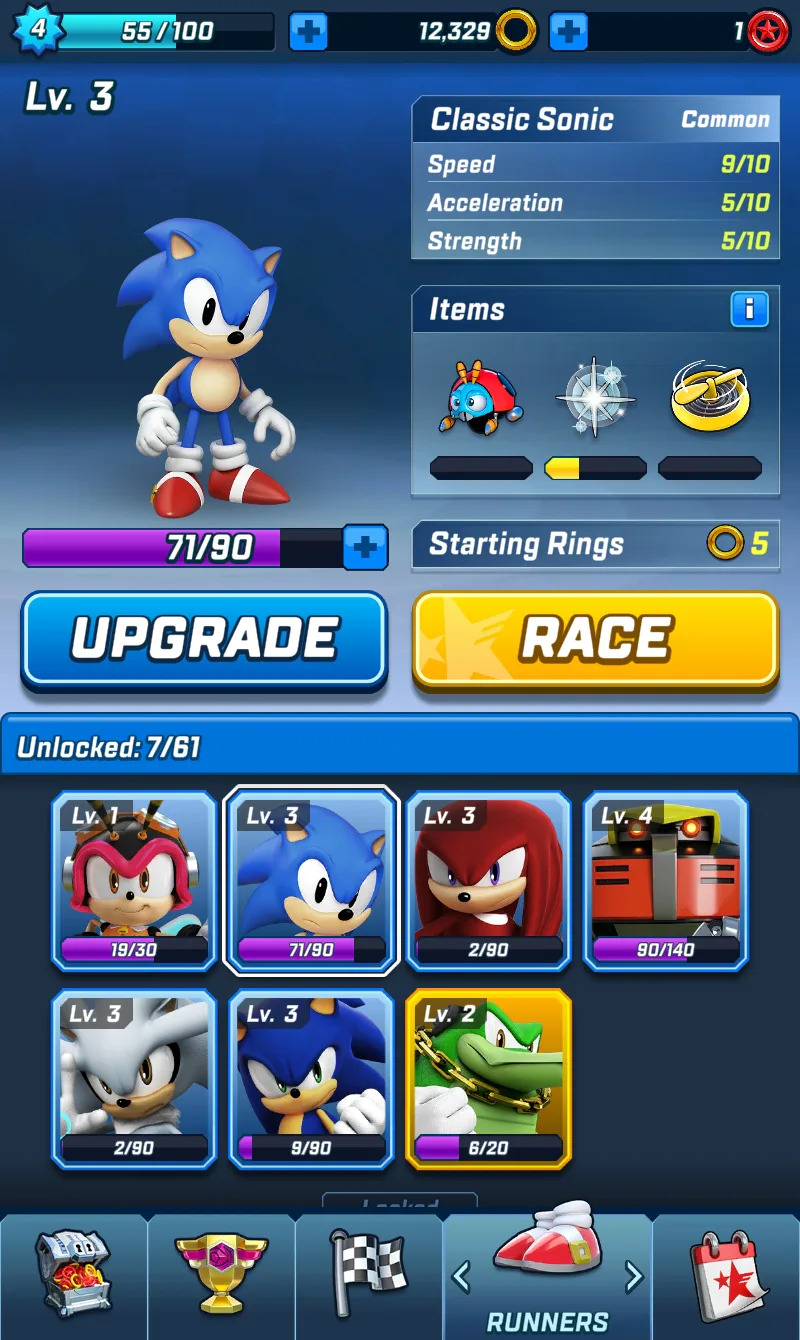The image size is (800, 1340).
Task: Open the calendar events tab
Action: pyautogui.click(x=726, y=1275)
